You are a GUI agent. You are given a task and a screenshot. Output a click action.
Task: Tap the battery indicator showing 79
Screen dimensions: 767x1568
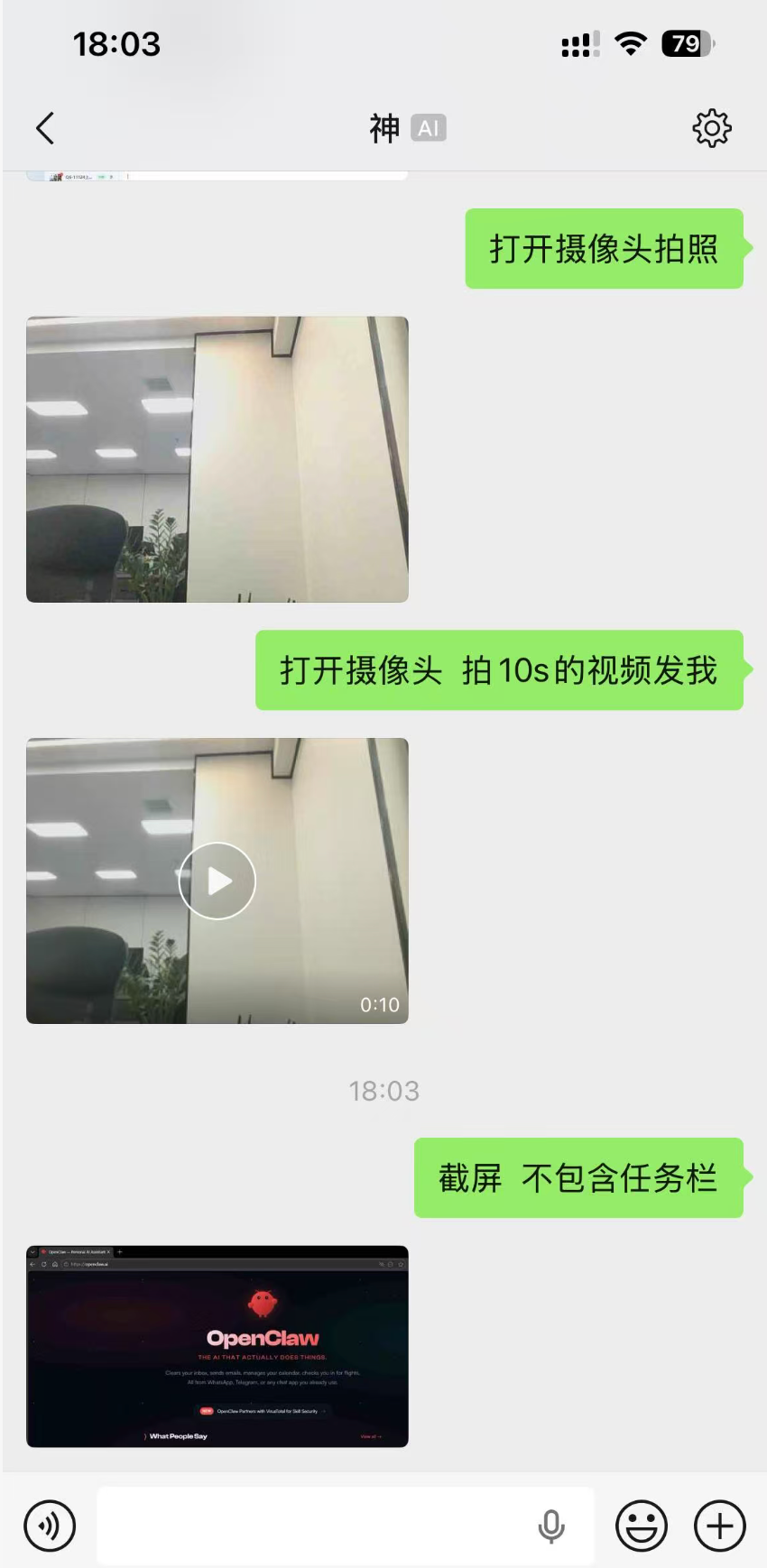click(x=688, y=43)
